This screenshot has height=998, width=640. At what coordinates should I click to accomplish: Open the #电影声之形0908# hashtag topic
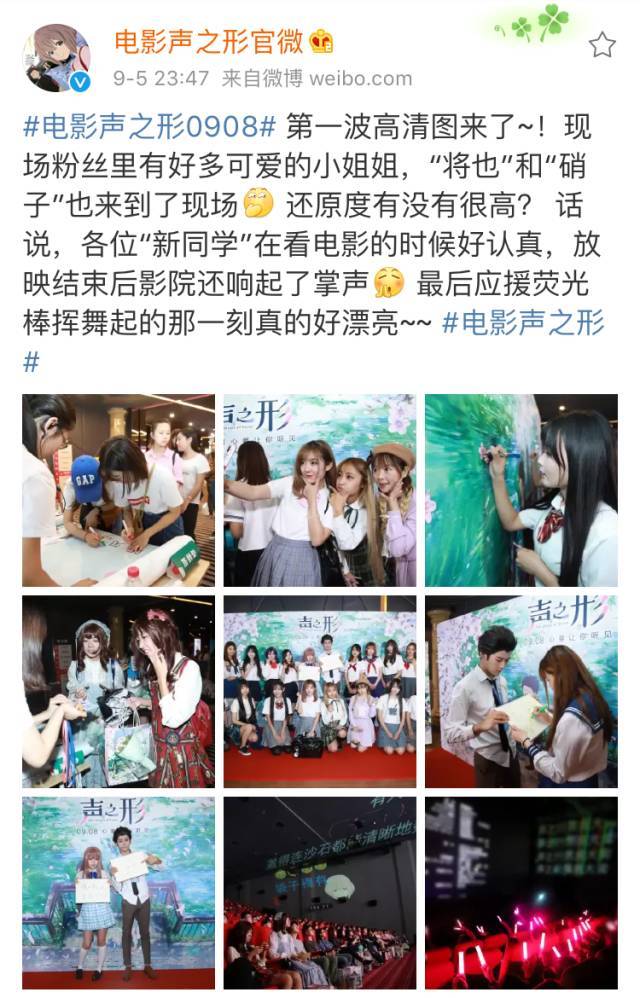148,128
